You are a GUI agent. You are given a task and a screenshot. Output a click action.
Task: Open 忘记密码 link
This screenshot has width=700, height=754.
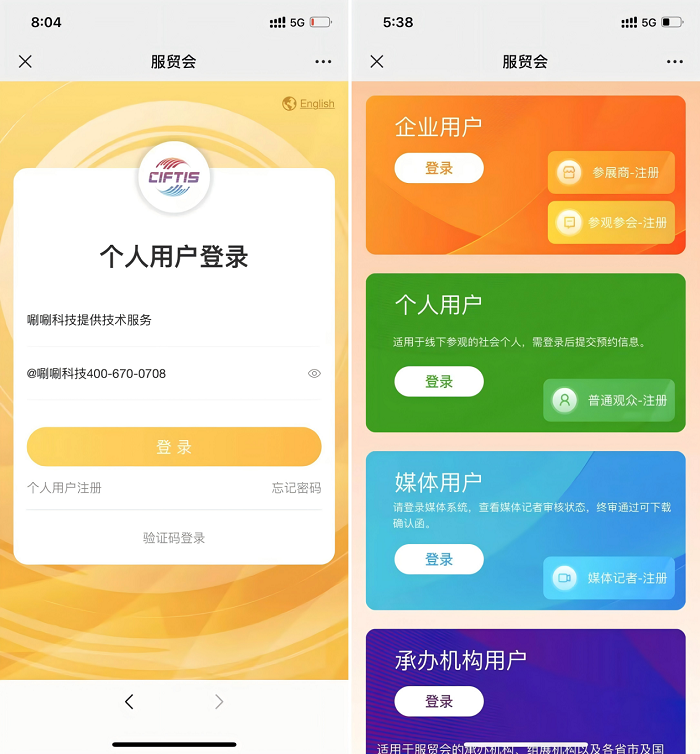point(296,488)
